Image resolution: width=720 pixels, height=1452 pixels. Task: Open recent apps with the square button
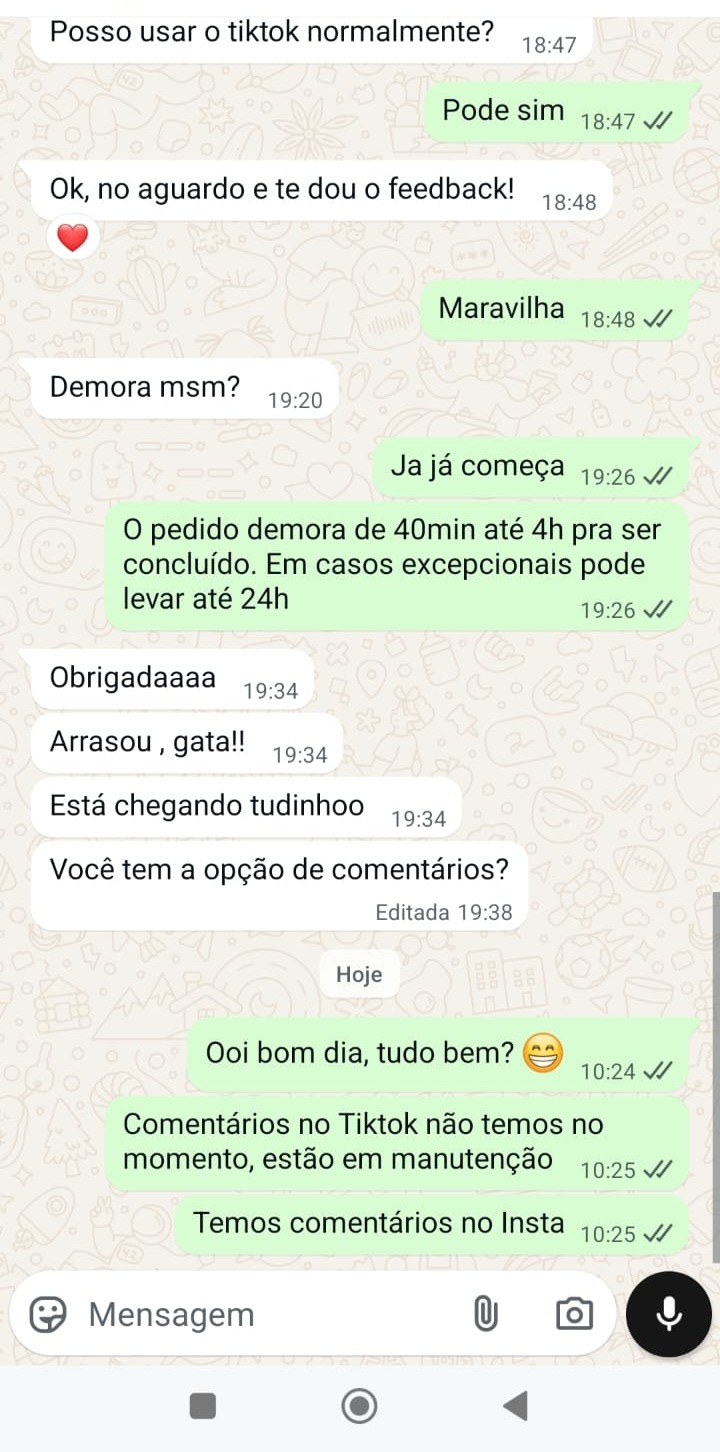[203, 1406]
